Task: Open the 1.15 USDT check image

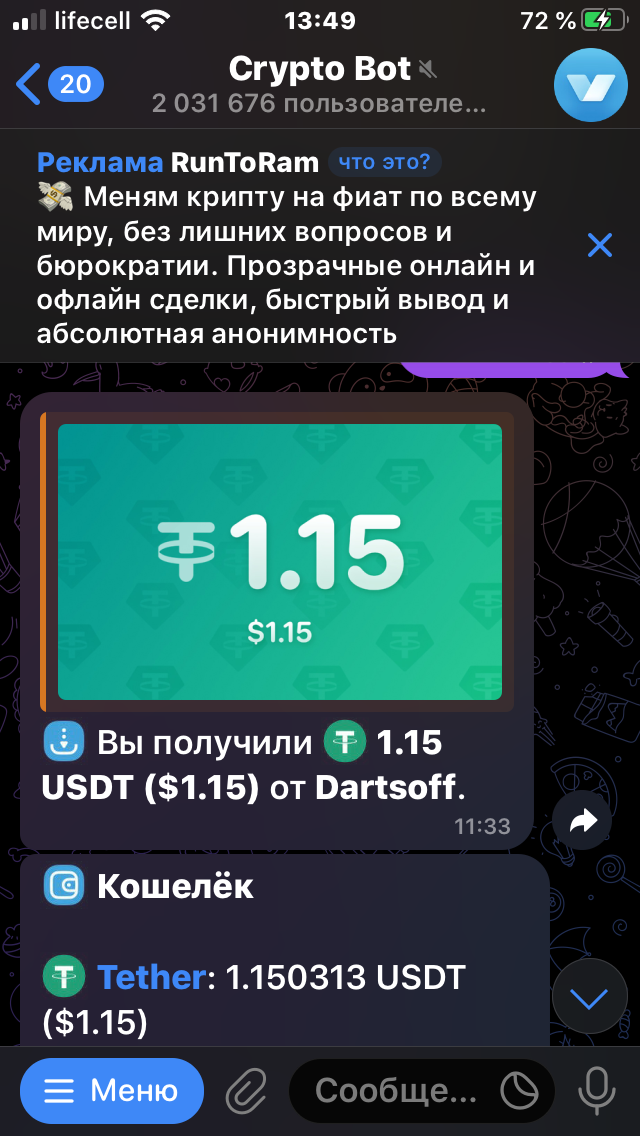Action: pyautogui.click(x=280, y=561)
